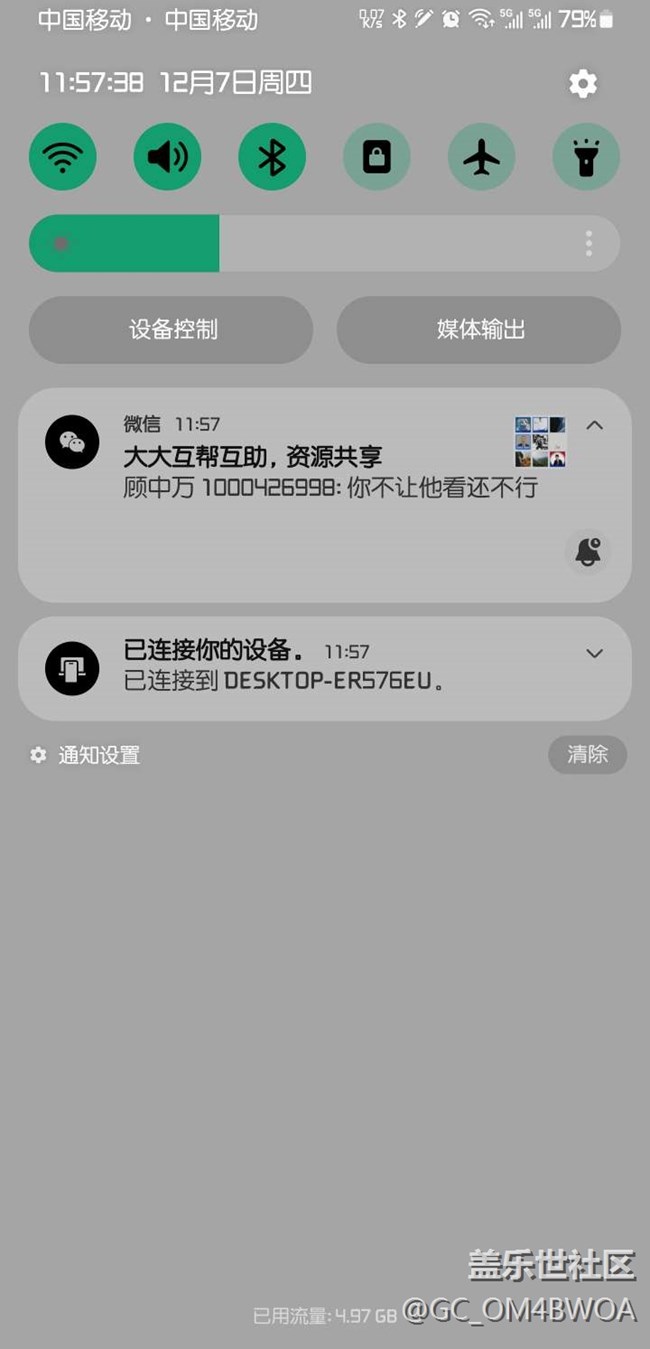Viewport: 650px width, 1349px height.
Task: Tap the 设备控制 button
Action: [x=172, y=329]
